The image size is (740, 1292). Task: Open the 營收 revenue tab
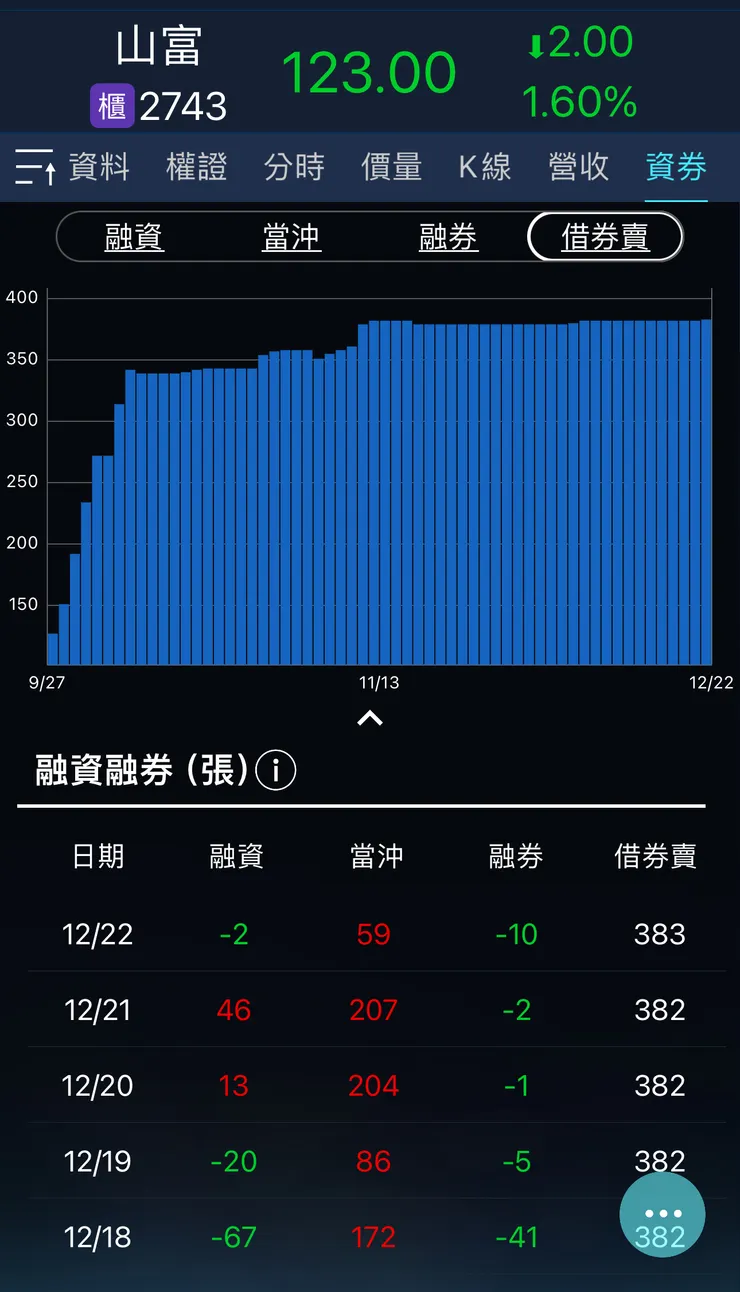click(x=578, y=167)
